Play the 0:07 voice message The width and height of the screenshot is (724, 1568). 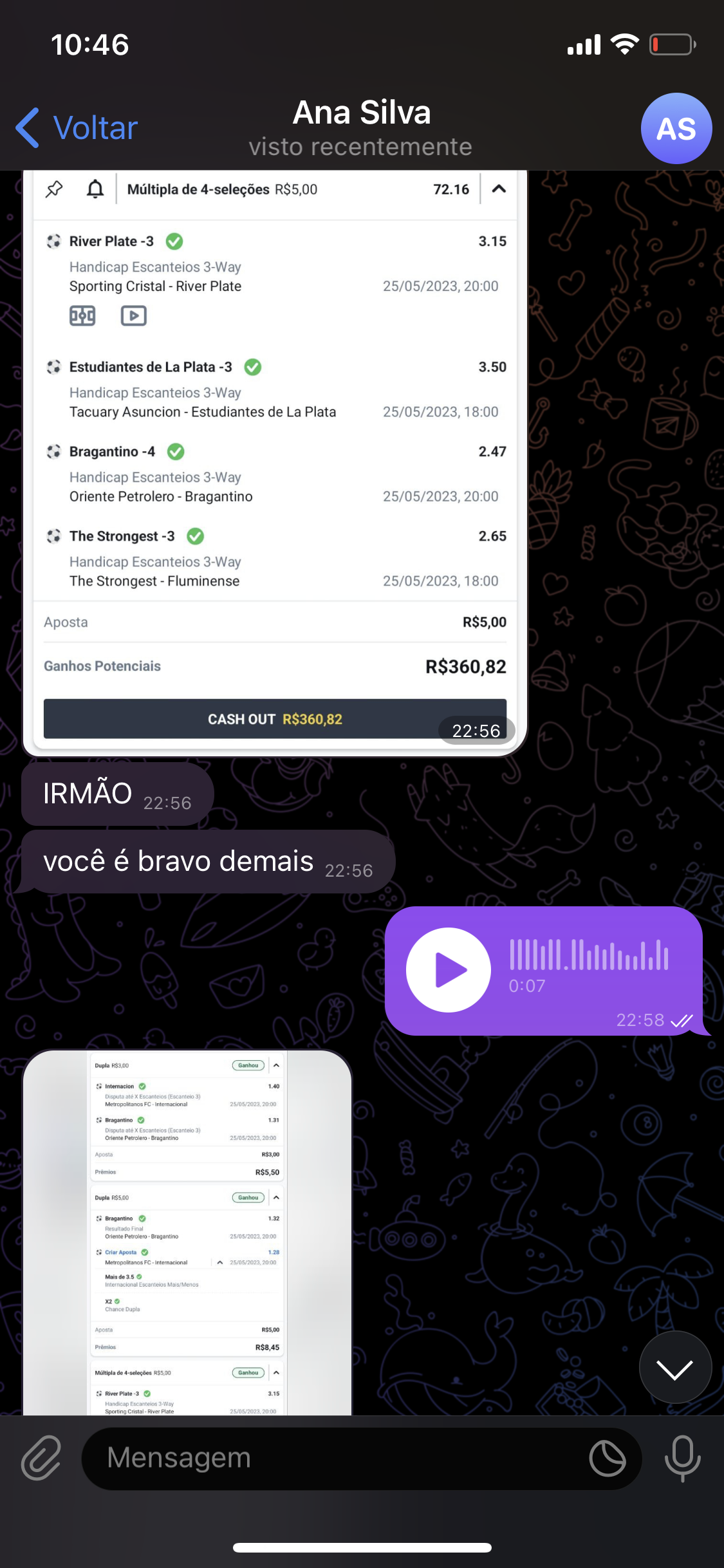[x=449, y=969]
